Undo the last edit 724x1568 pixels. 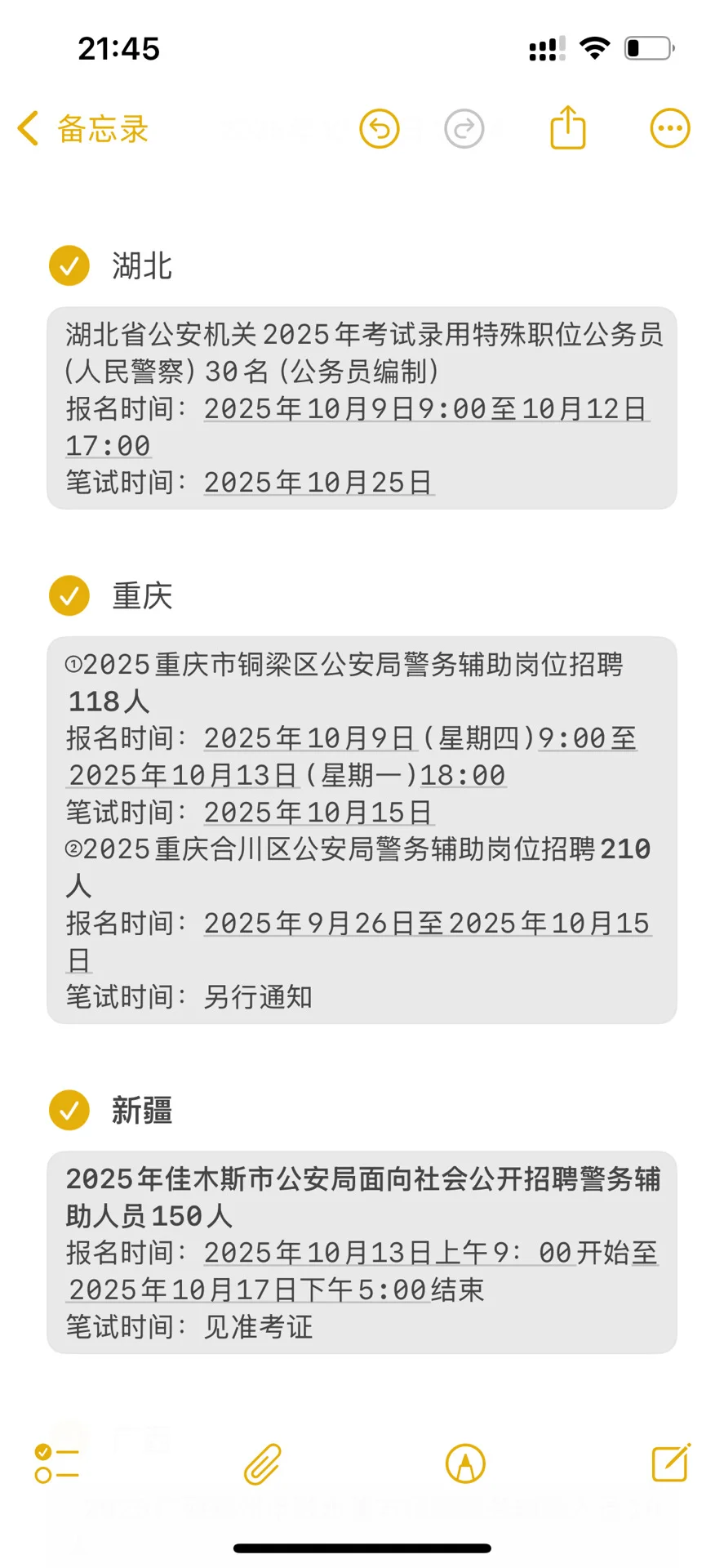[x=380, y=128]
